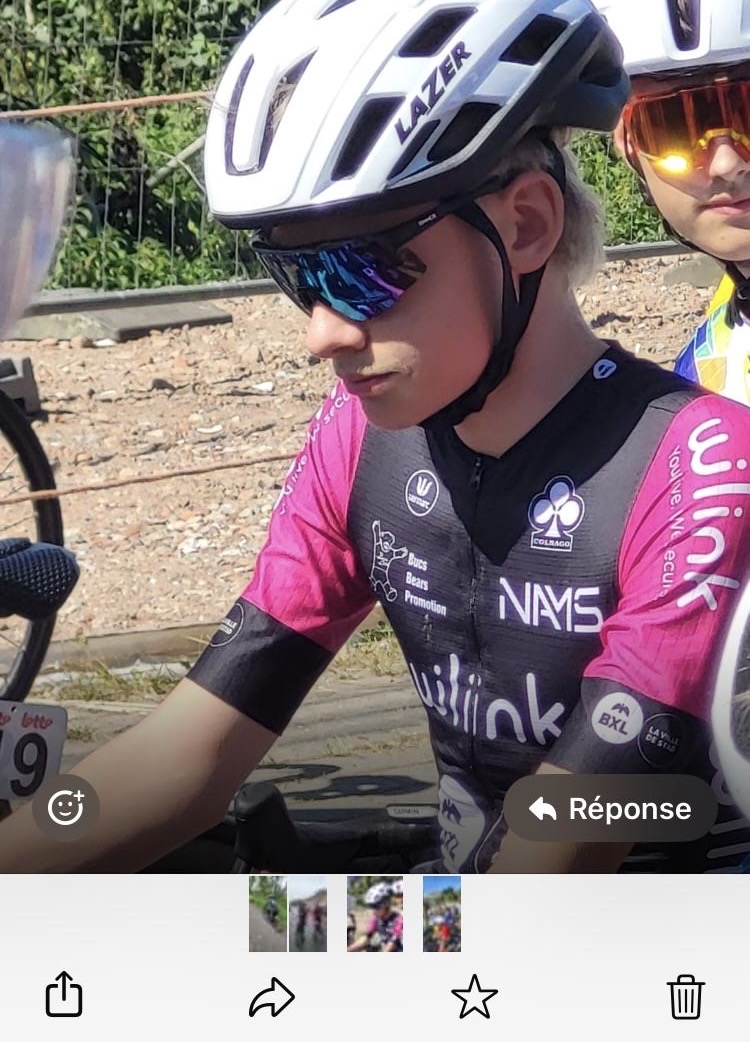750x1042 pixels.
Task: Forward this photo with the arrow
Action: coord(272,997)
